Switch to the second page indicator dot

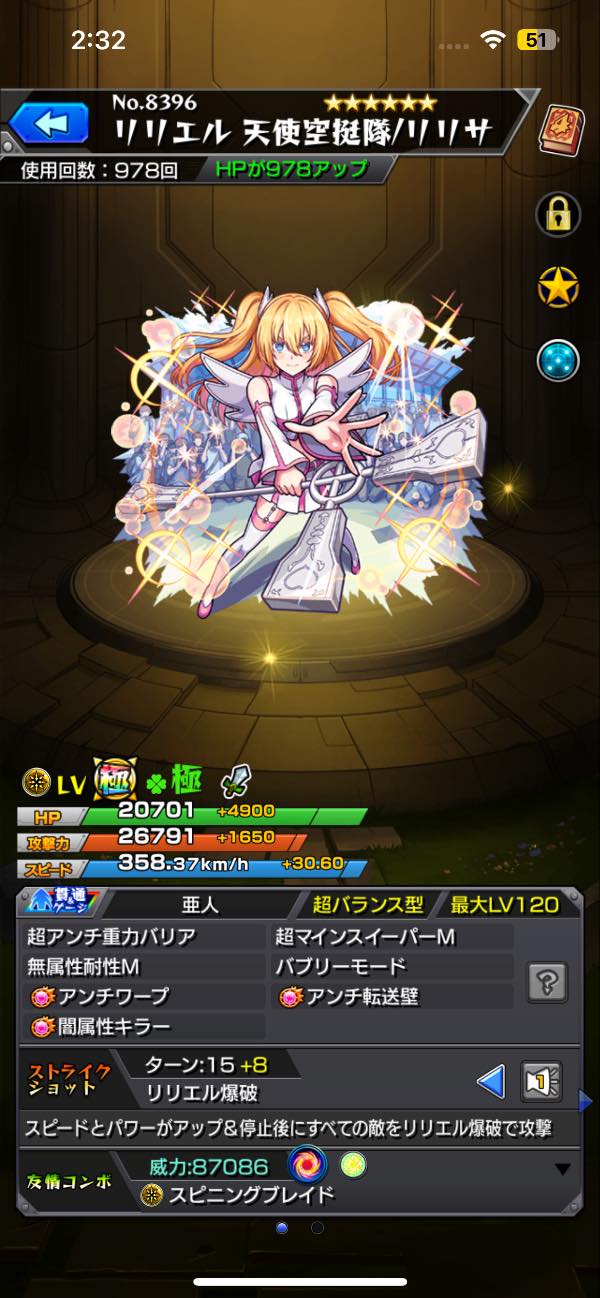[317, 1227]
